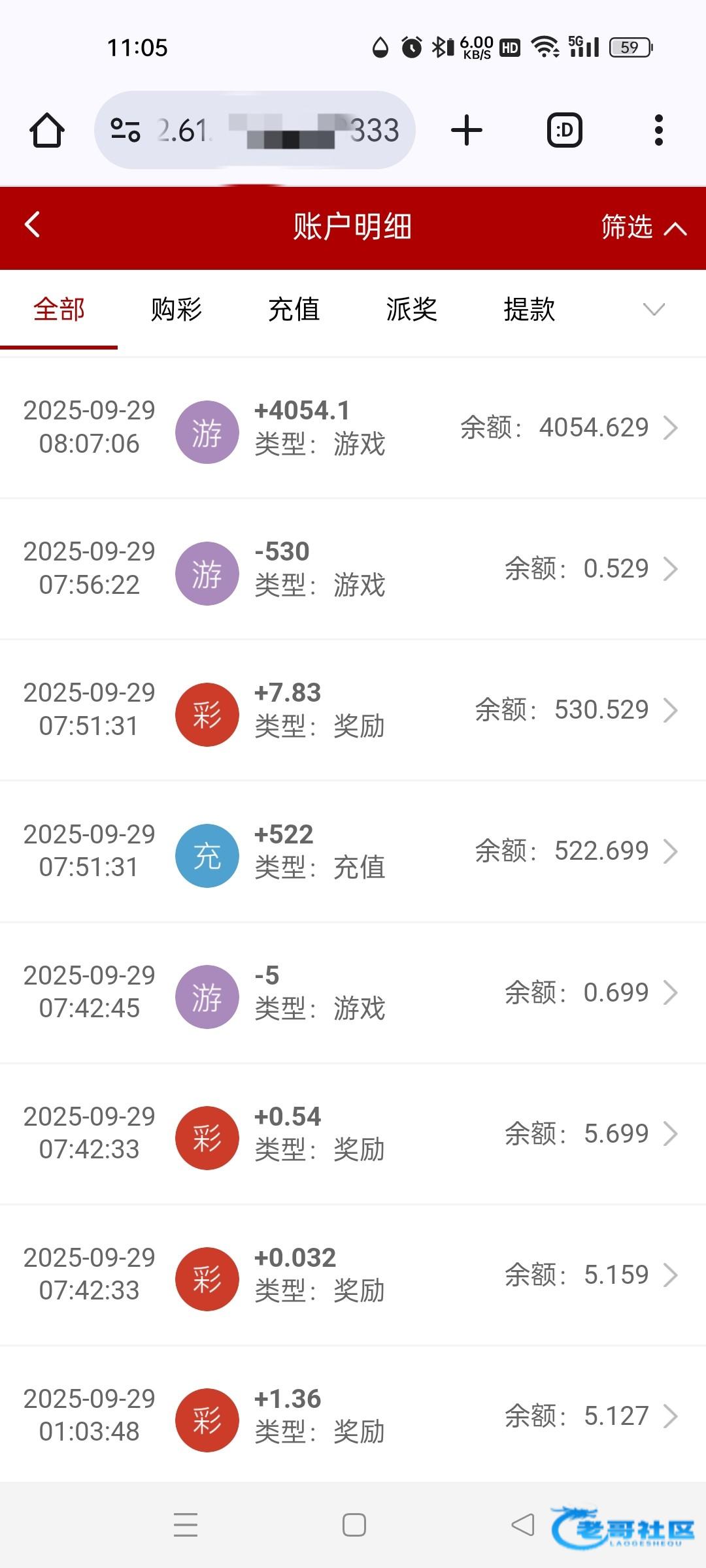
Task: Switch to the 派奖 tab
Action: tap(412, 309)
